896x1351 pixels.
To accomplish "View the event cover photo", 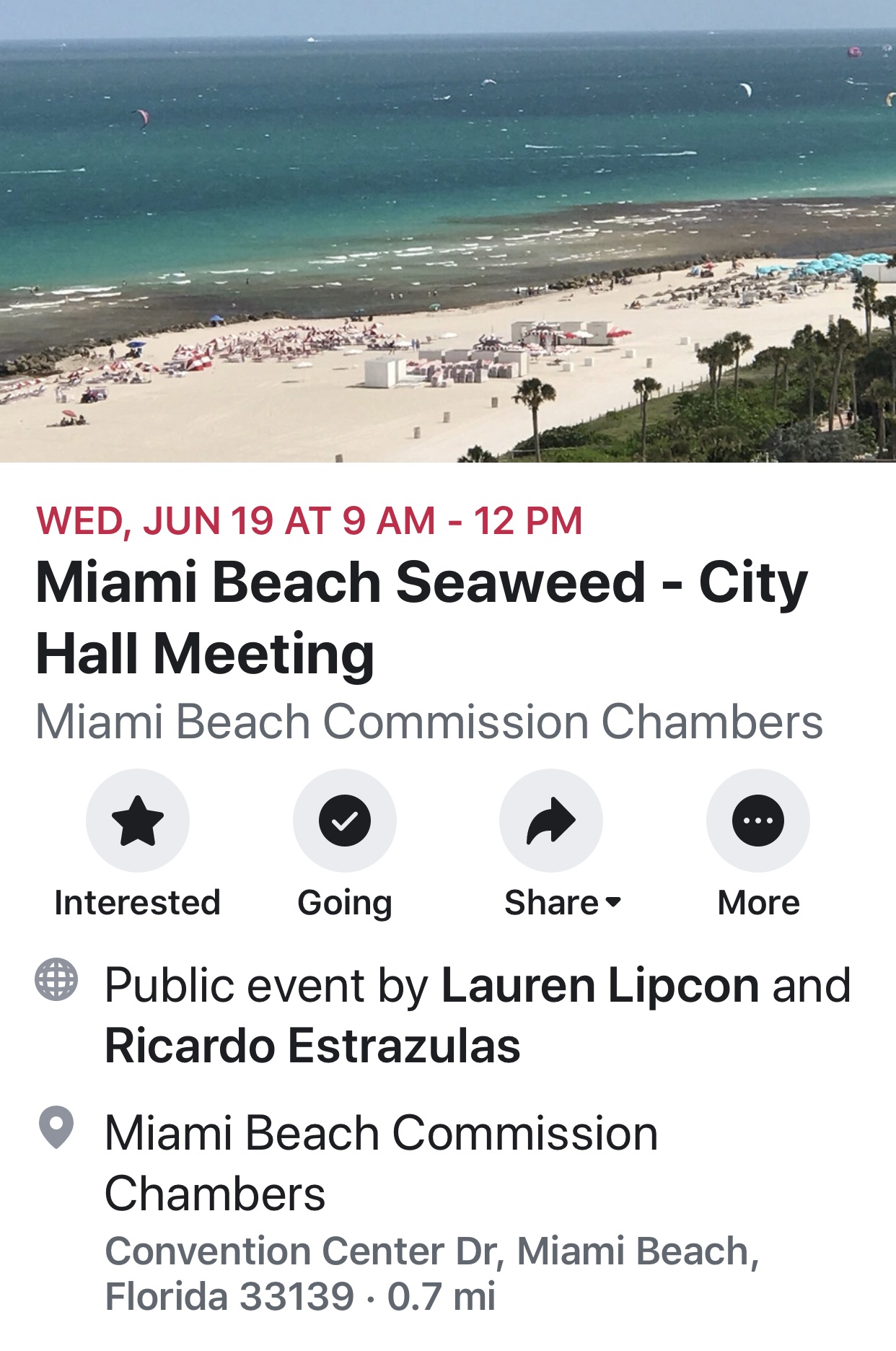I will pos(448,231).
